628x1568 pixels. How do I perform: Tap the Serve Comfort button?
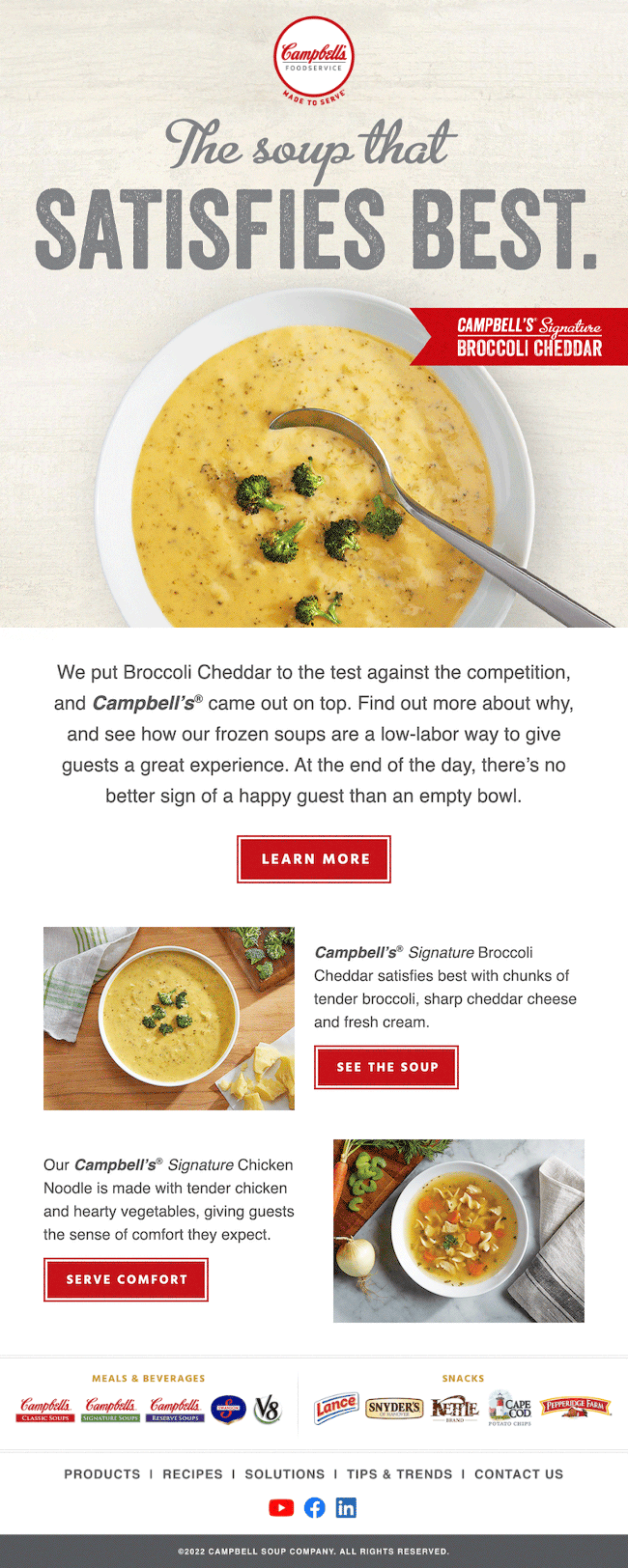126,1279
